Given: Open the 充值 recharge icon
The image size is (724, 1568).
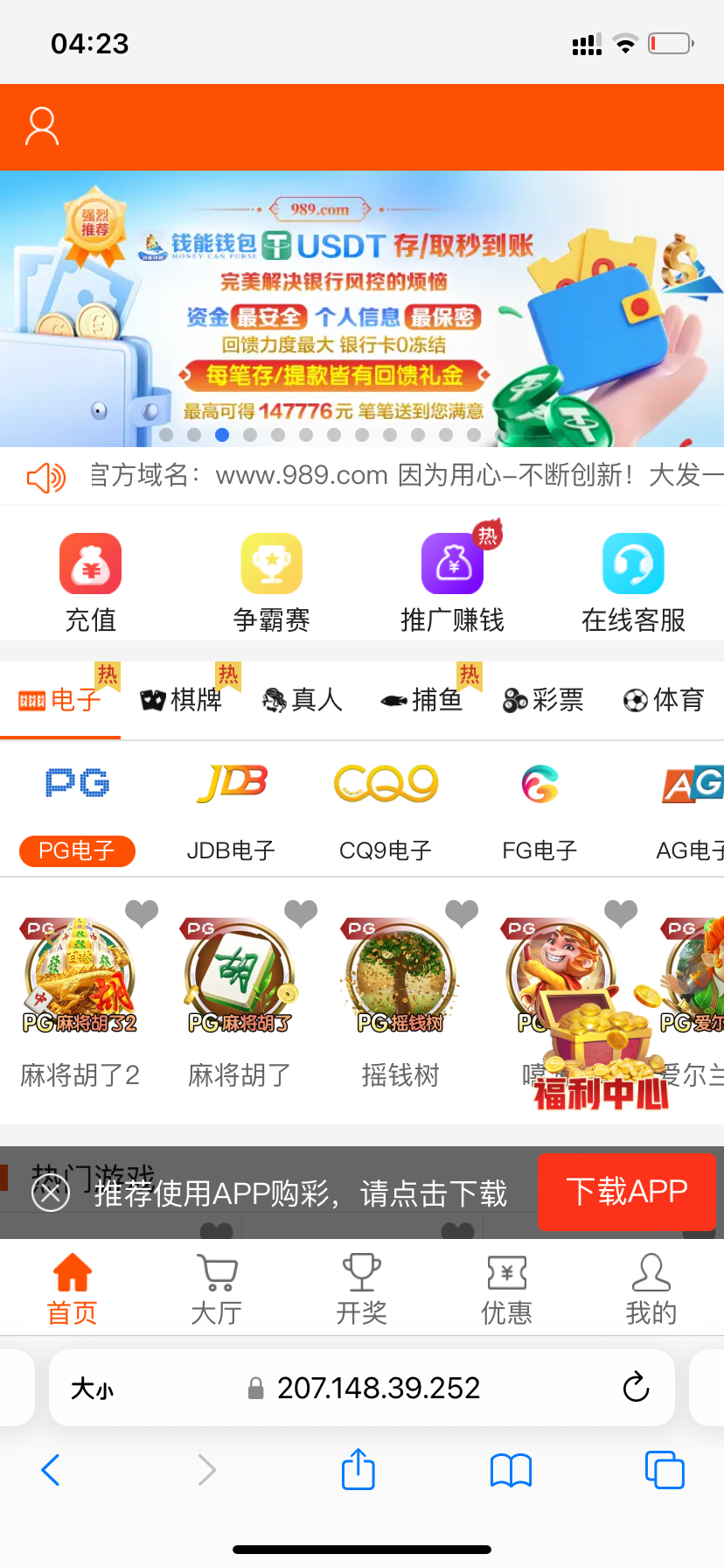Looking at the screenshot, I should coord(90,563).
